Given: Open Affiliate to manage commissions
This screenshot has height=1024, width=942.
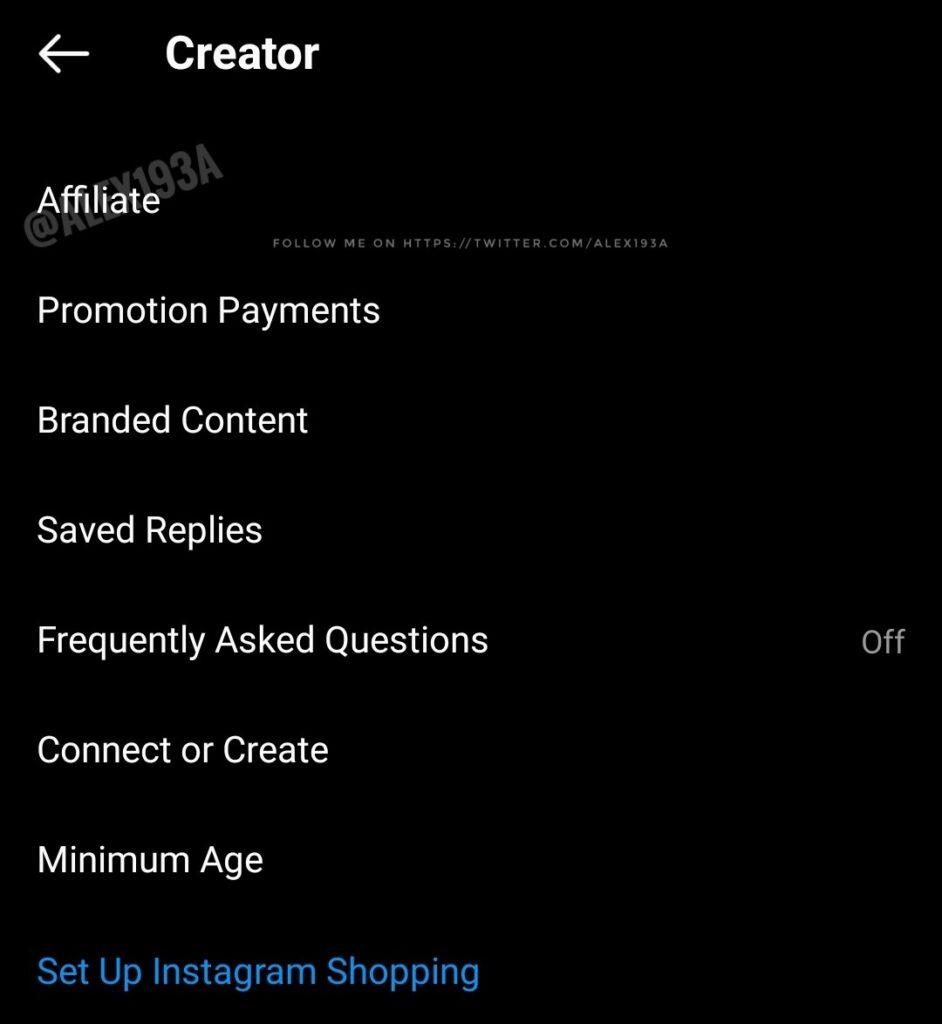Looking at the screenshot, I should (97, 200).
